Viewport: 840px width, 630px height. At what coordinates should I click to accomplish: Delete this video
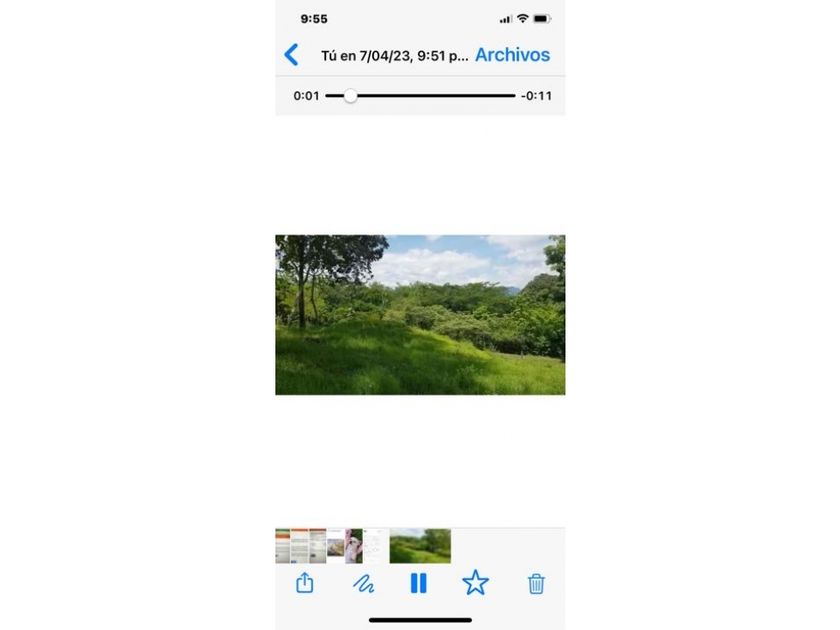click(536, 583)
